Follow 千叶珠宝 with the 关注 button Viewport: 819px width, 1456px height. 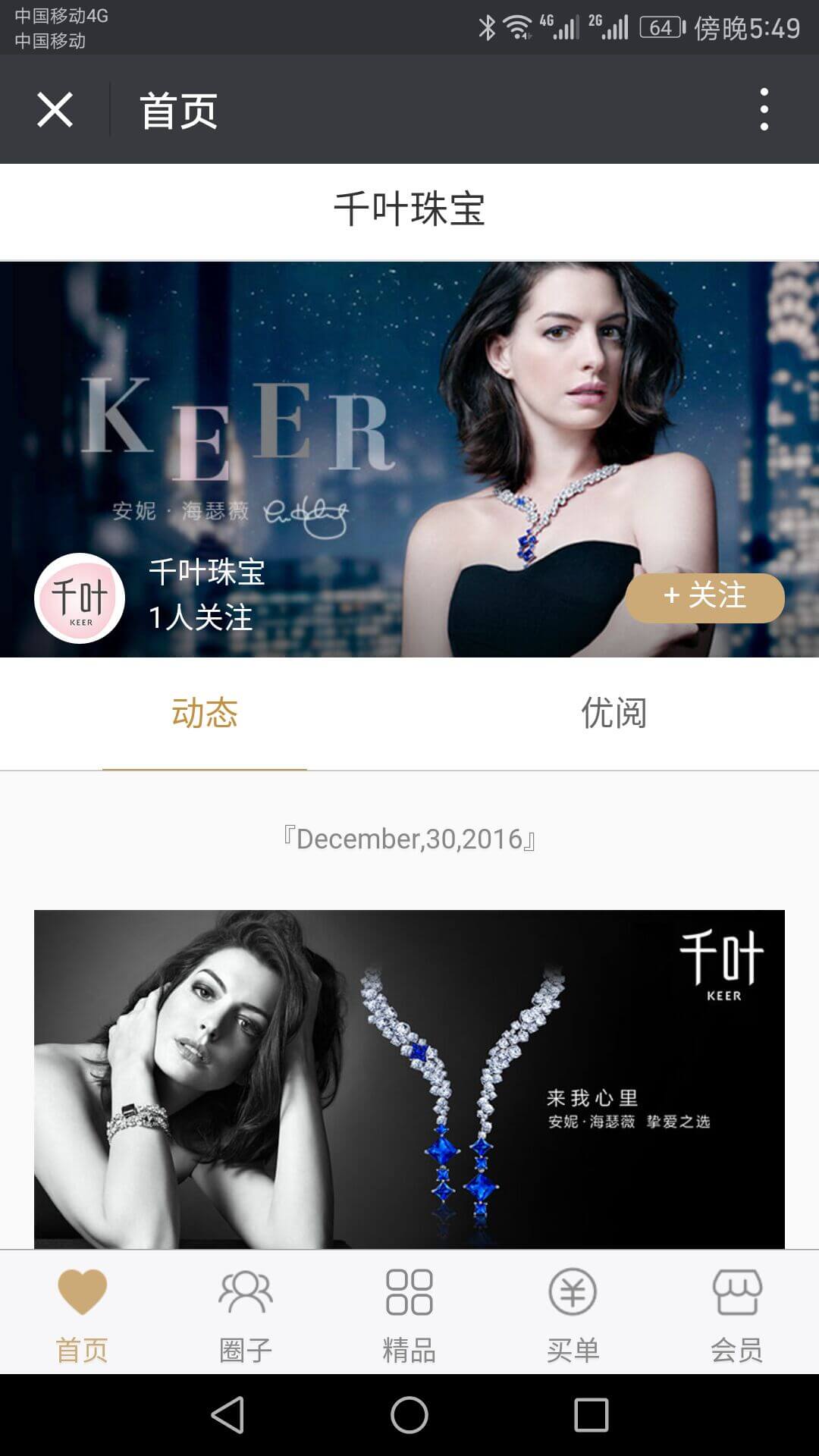click(x=704, y=598)
